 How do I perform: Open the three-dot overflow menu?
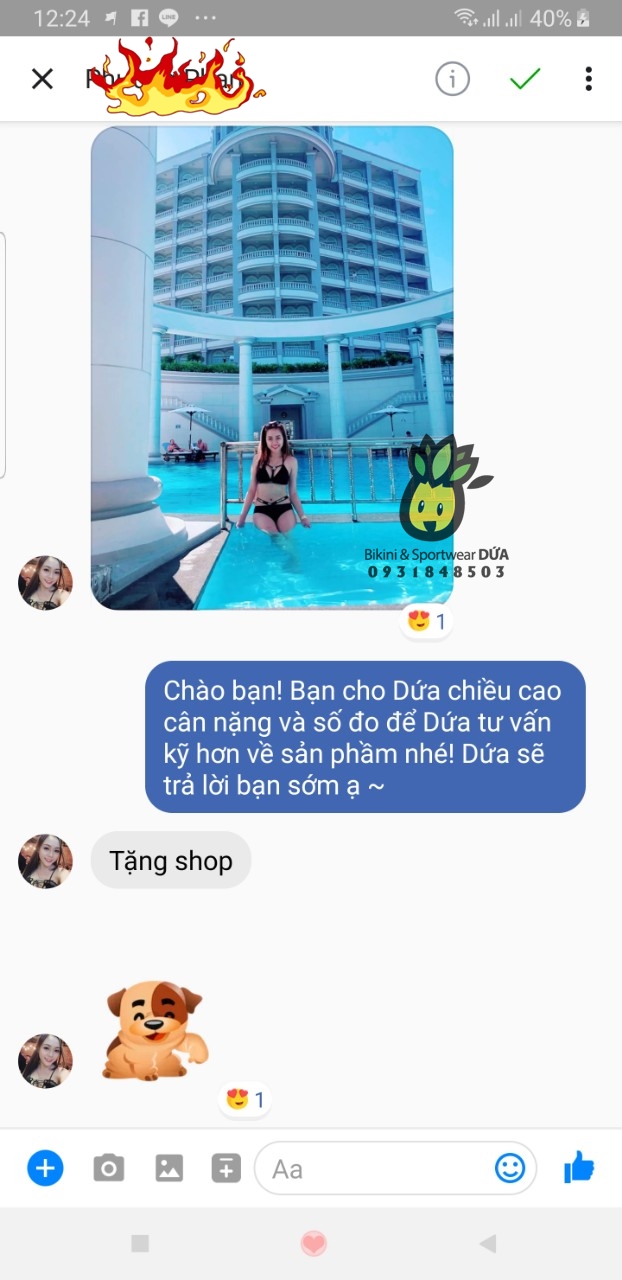(x=588, y=79)
